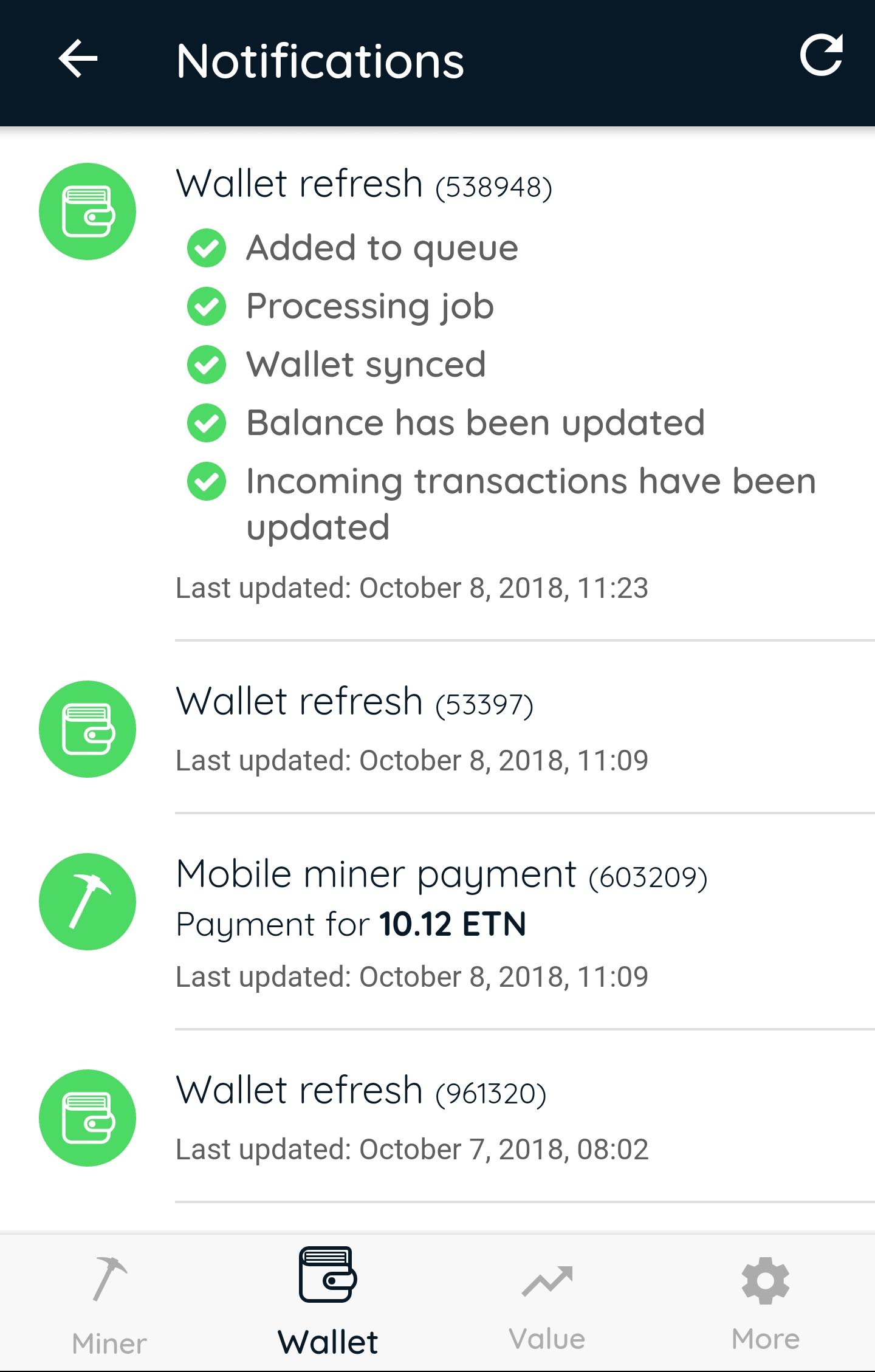Open the Wallet tab
The image size is (875, 1372).
pos(328,1304)
